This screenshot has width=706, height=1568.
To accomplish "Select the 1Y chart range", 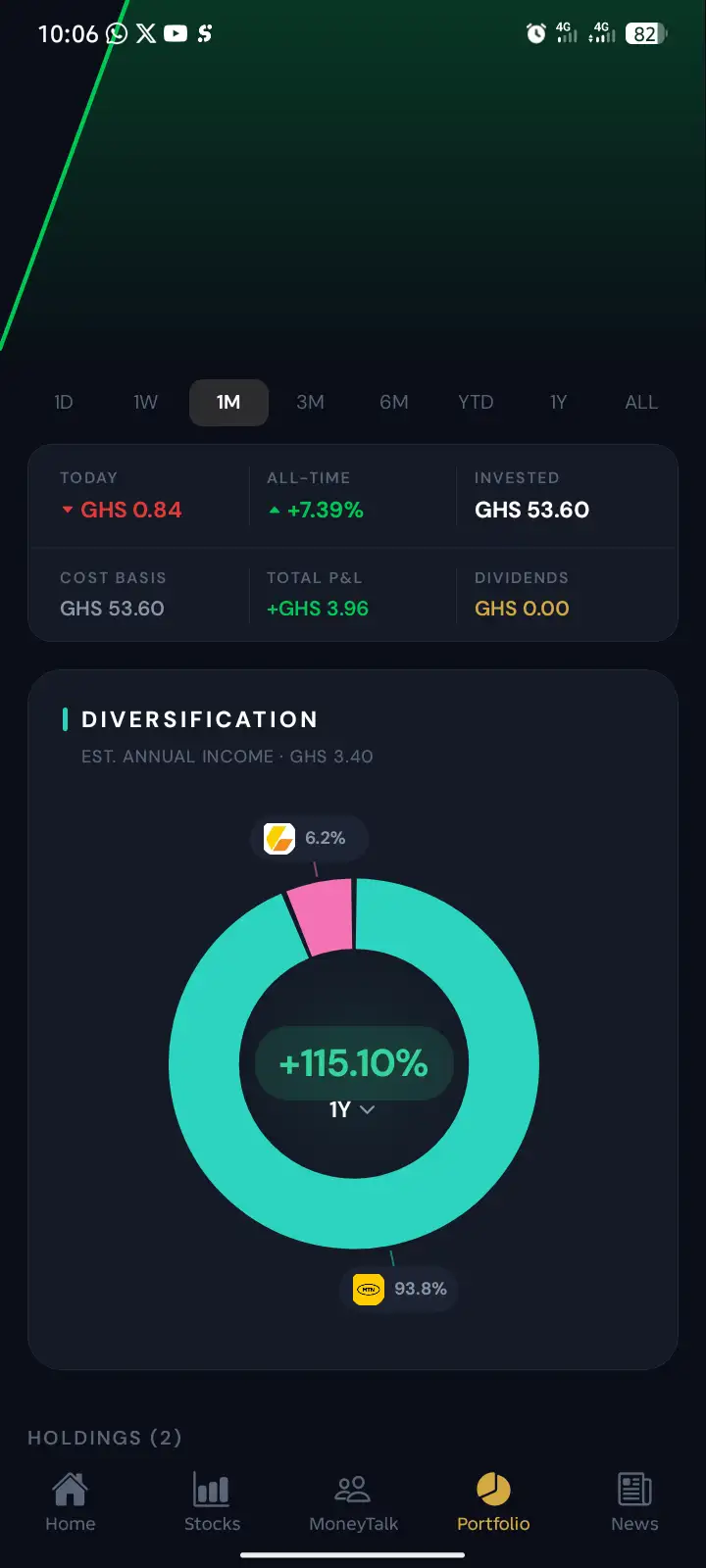I will [558, 402].
